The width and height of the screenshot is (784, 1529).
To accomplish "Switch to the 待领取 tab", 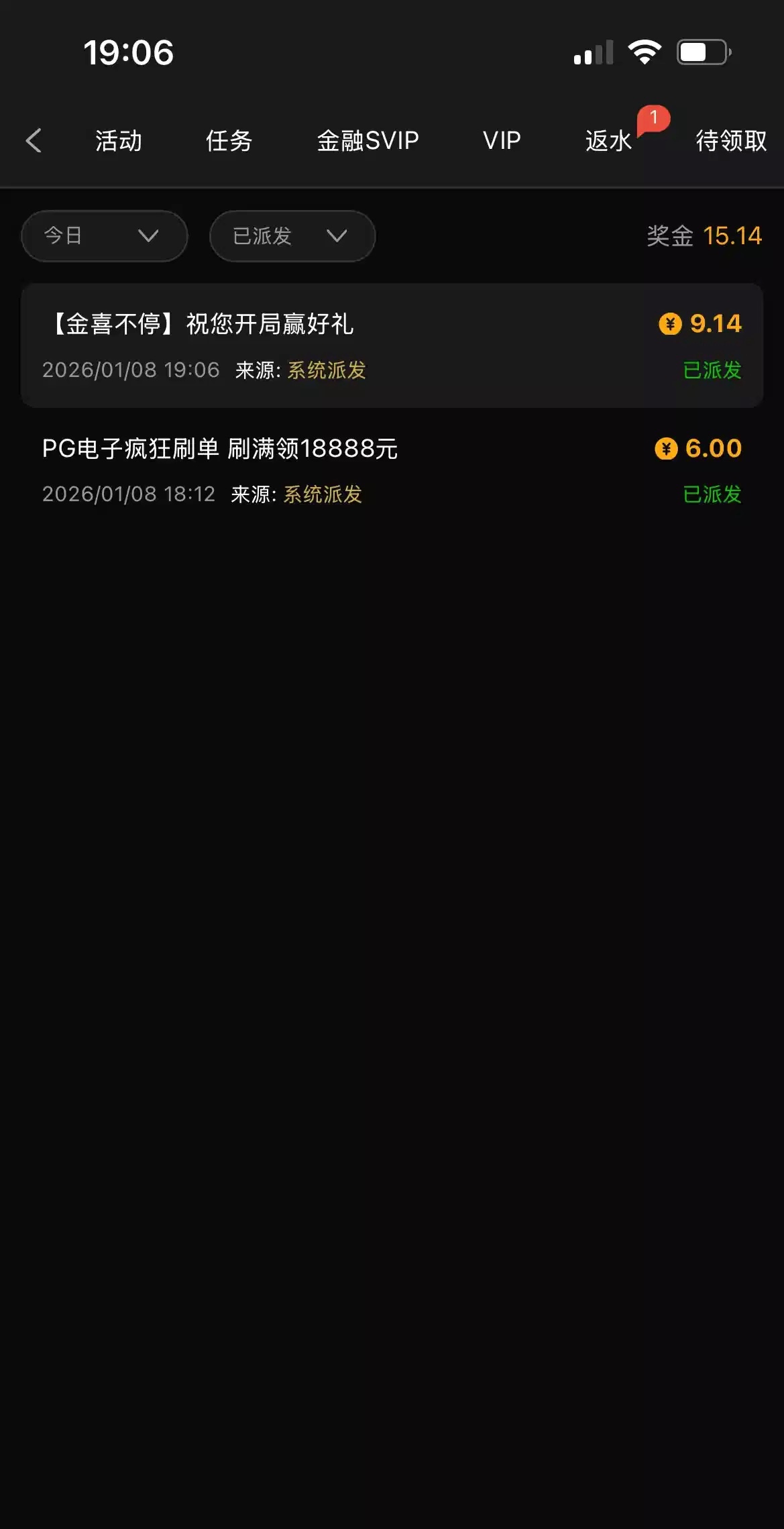I will (731, 141).
